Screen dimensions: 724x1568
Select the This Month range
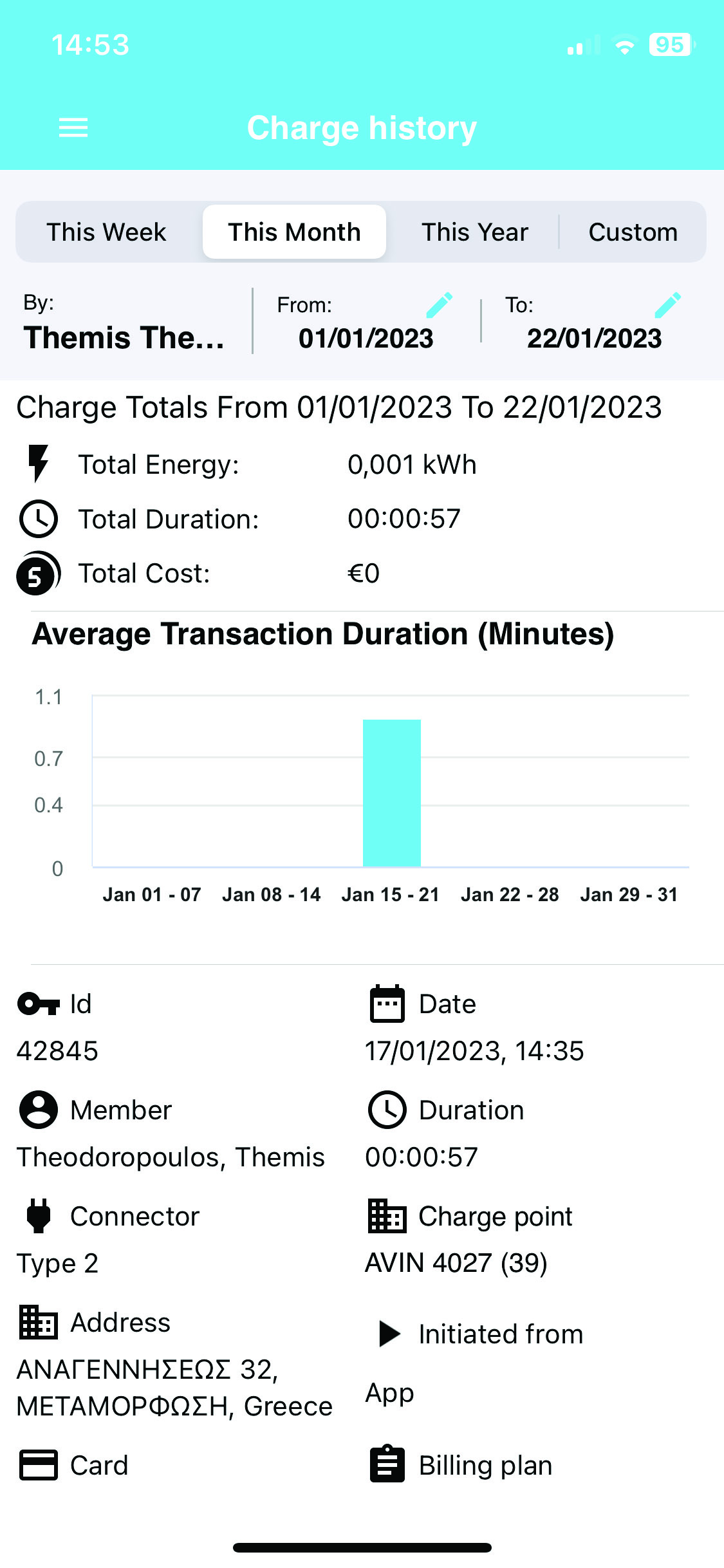pos(294,232)
